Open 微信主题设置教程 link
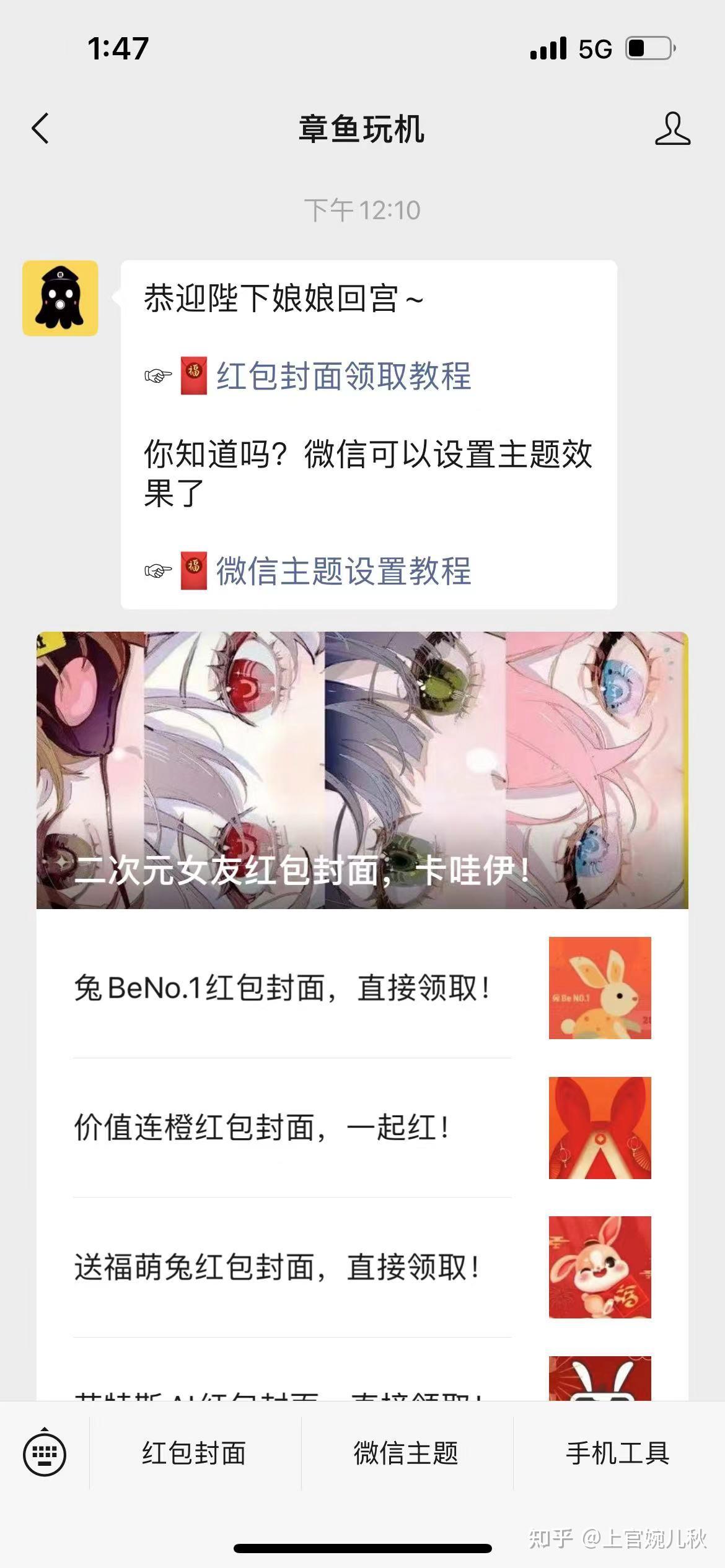725x1568 pixels. [x=343, y=571]
